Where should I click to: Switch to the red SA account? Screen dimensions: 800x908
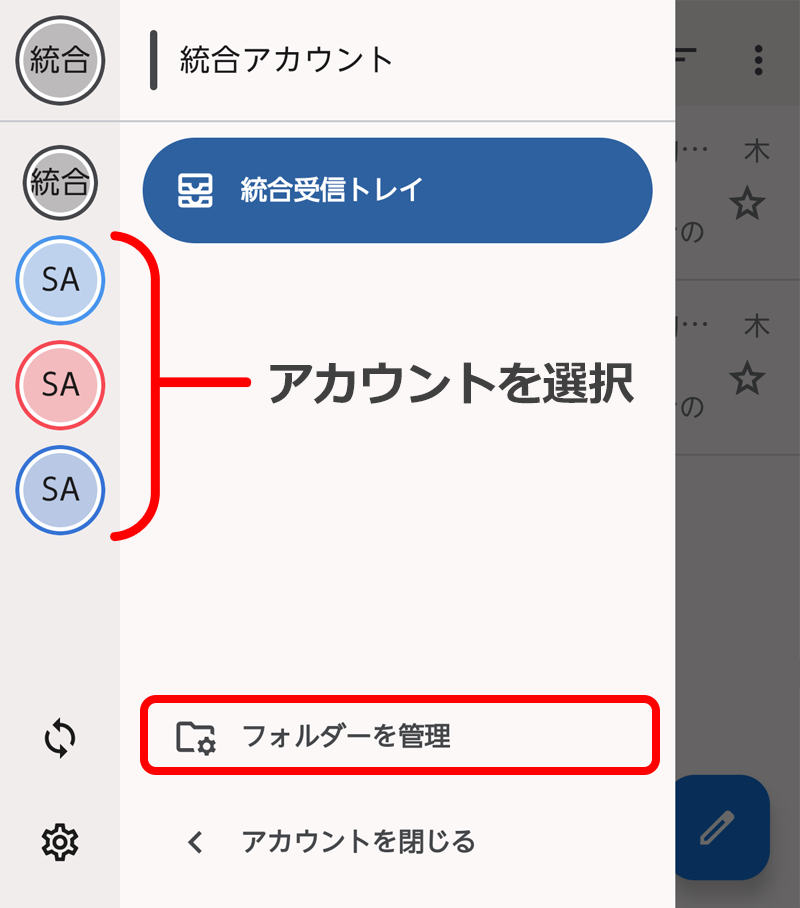pos(60,384)
